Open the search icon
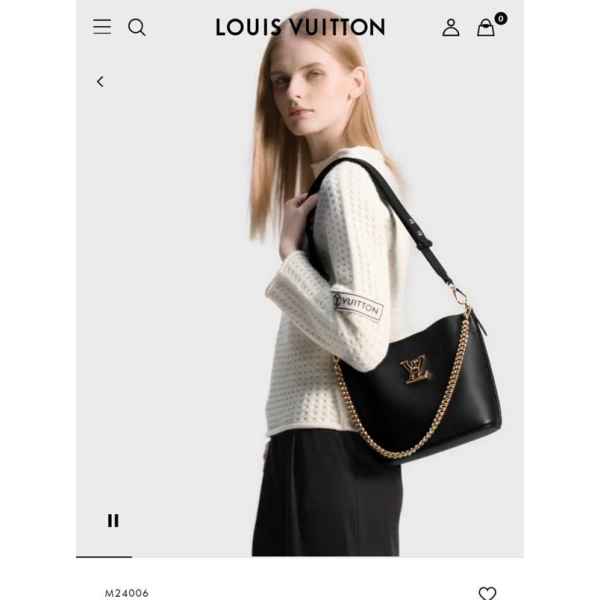Image resolution: width=600 pixels, height=600 pixels. [x=137, y=28]
